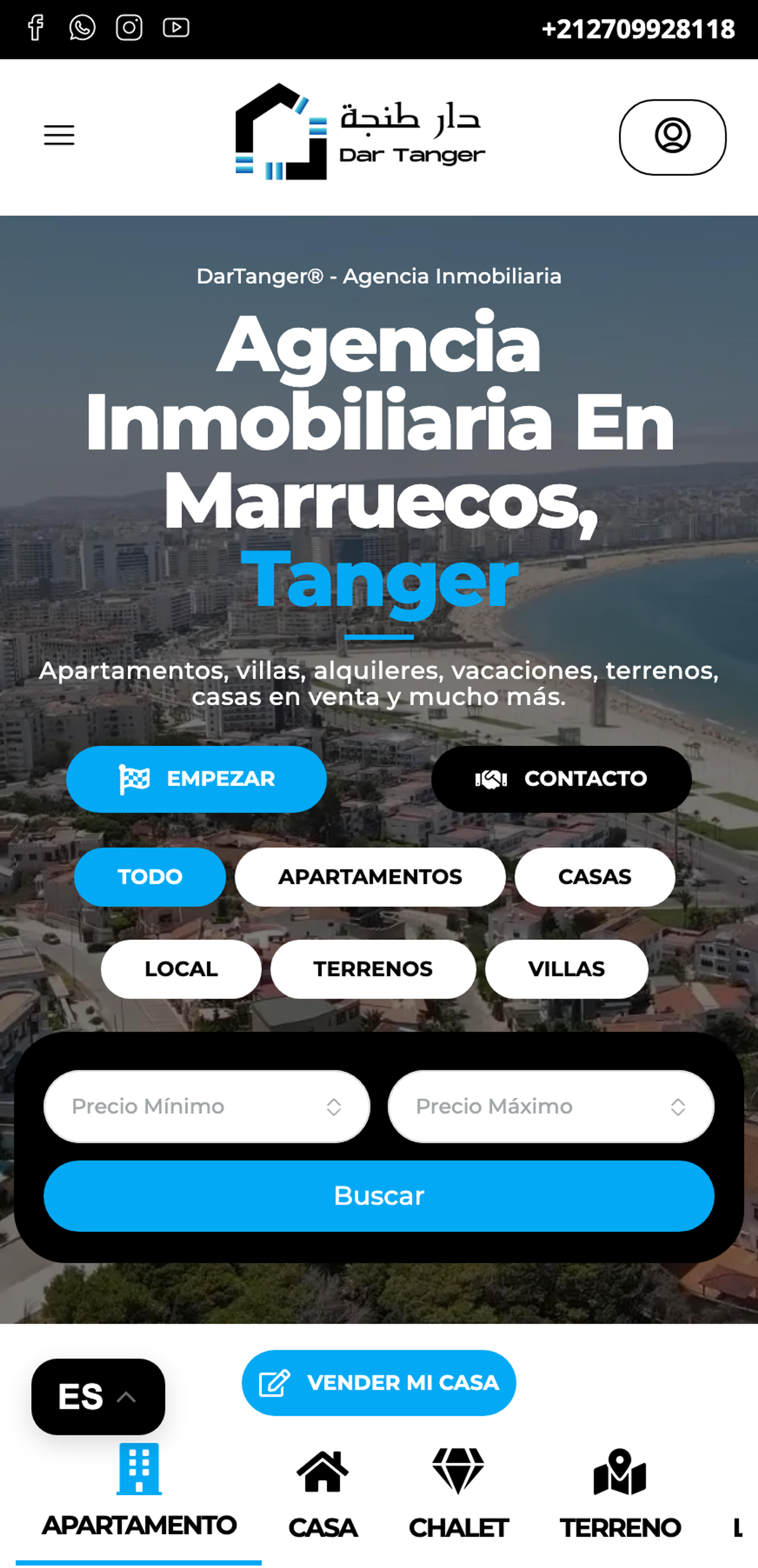Tap the EMPEZAR button
Viewport: 758px width, 1568px height.
(x=197, y=779)
